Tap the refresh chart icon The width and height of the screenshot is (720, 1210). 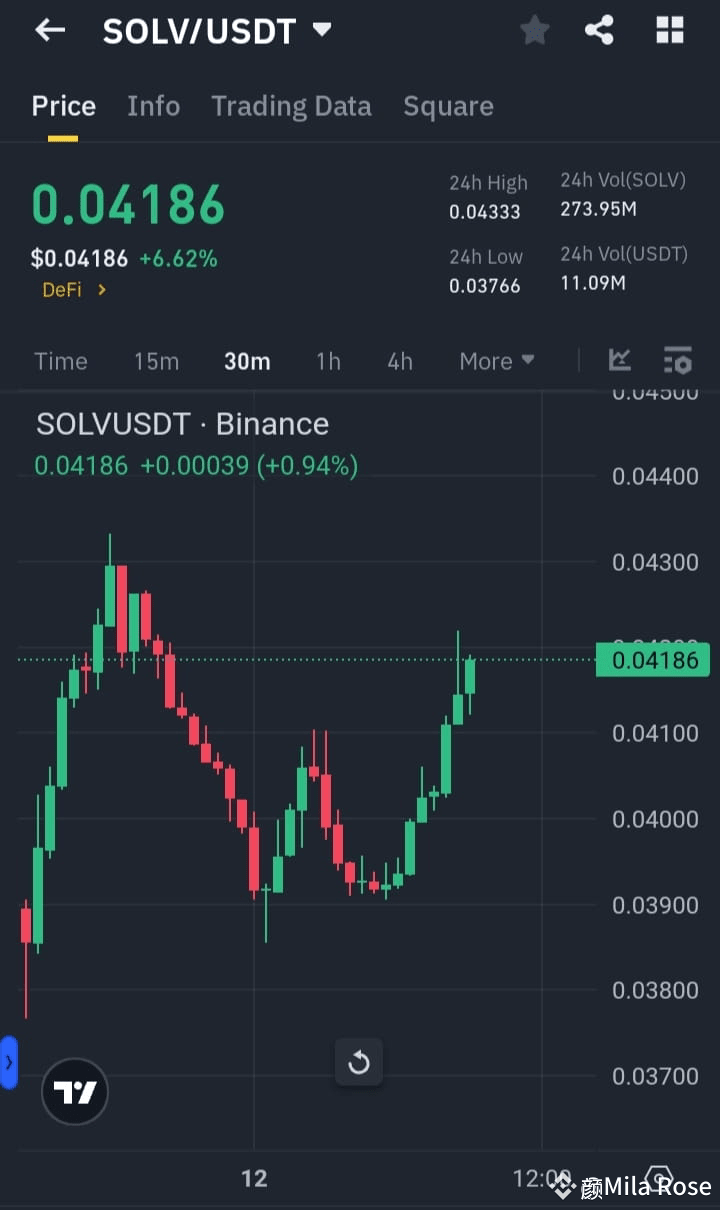(x=358, y=1062)
